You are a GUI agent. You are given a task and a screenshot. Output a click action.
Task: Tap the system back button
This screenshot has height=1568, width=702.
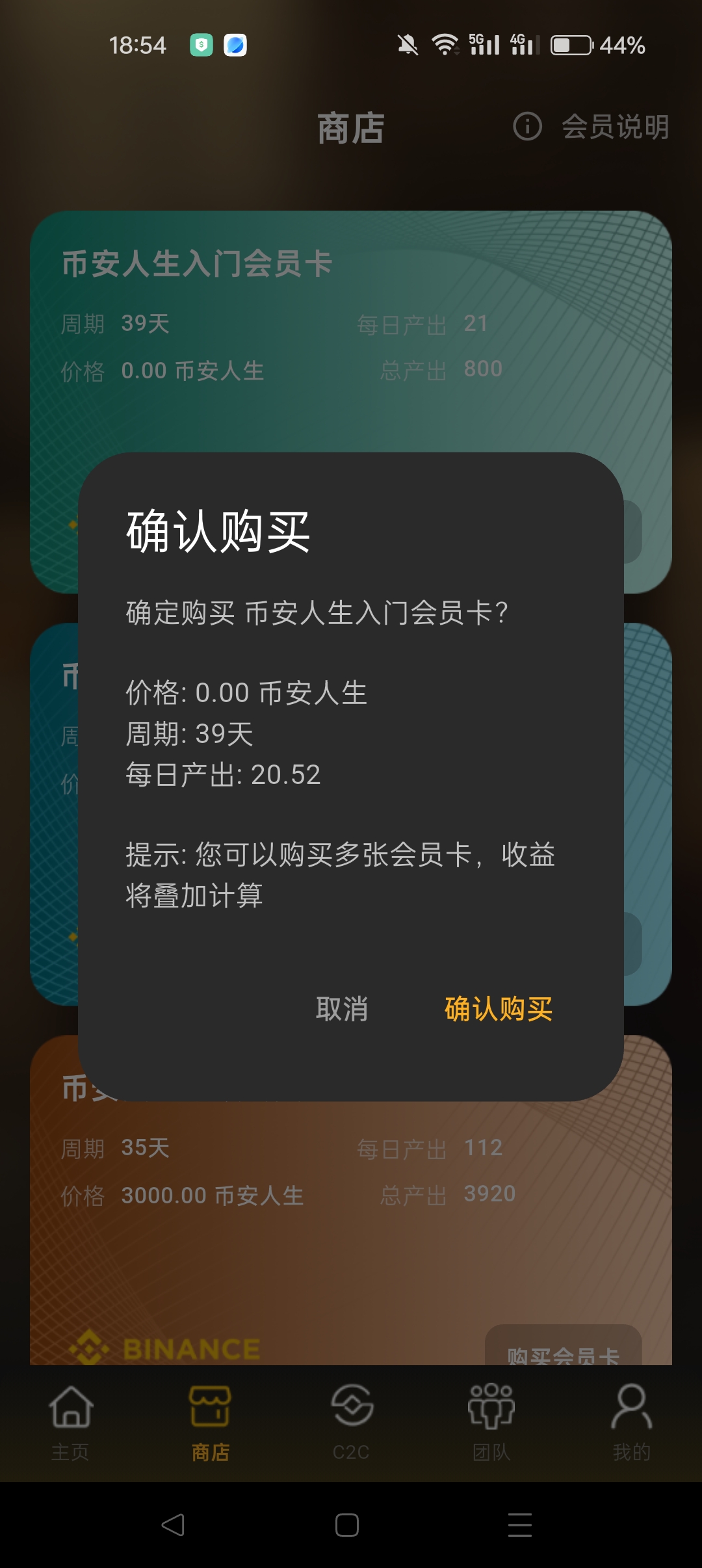pyautogui.click(x=173, y=1524)
